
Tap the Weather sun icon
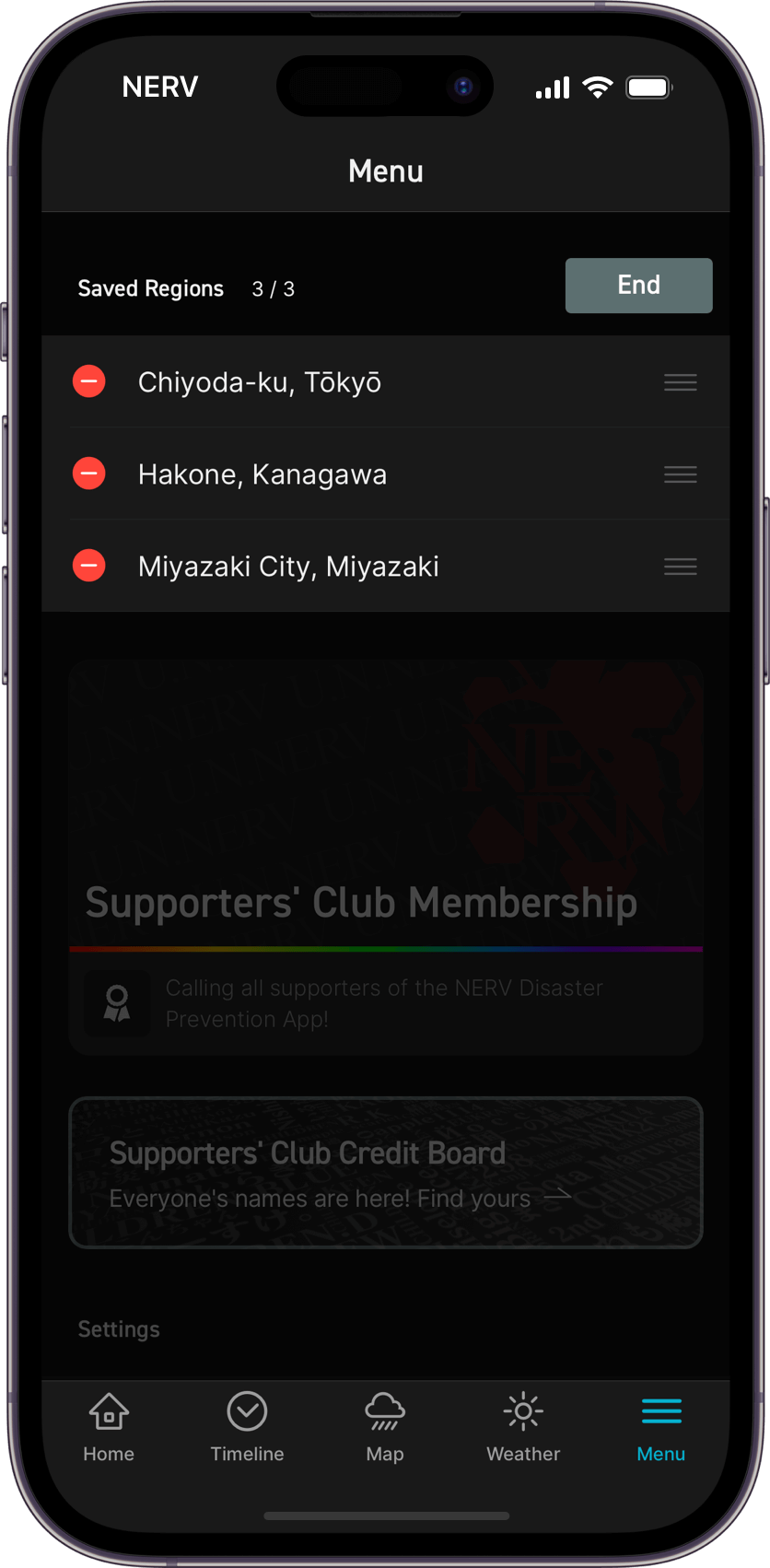click(522, 1410)
